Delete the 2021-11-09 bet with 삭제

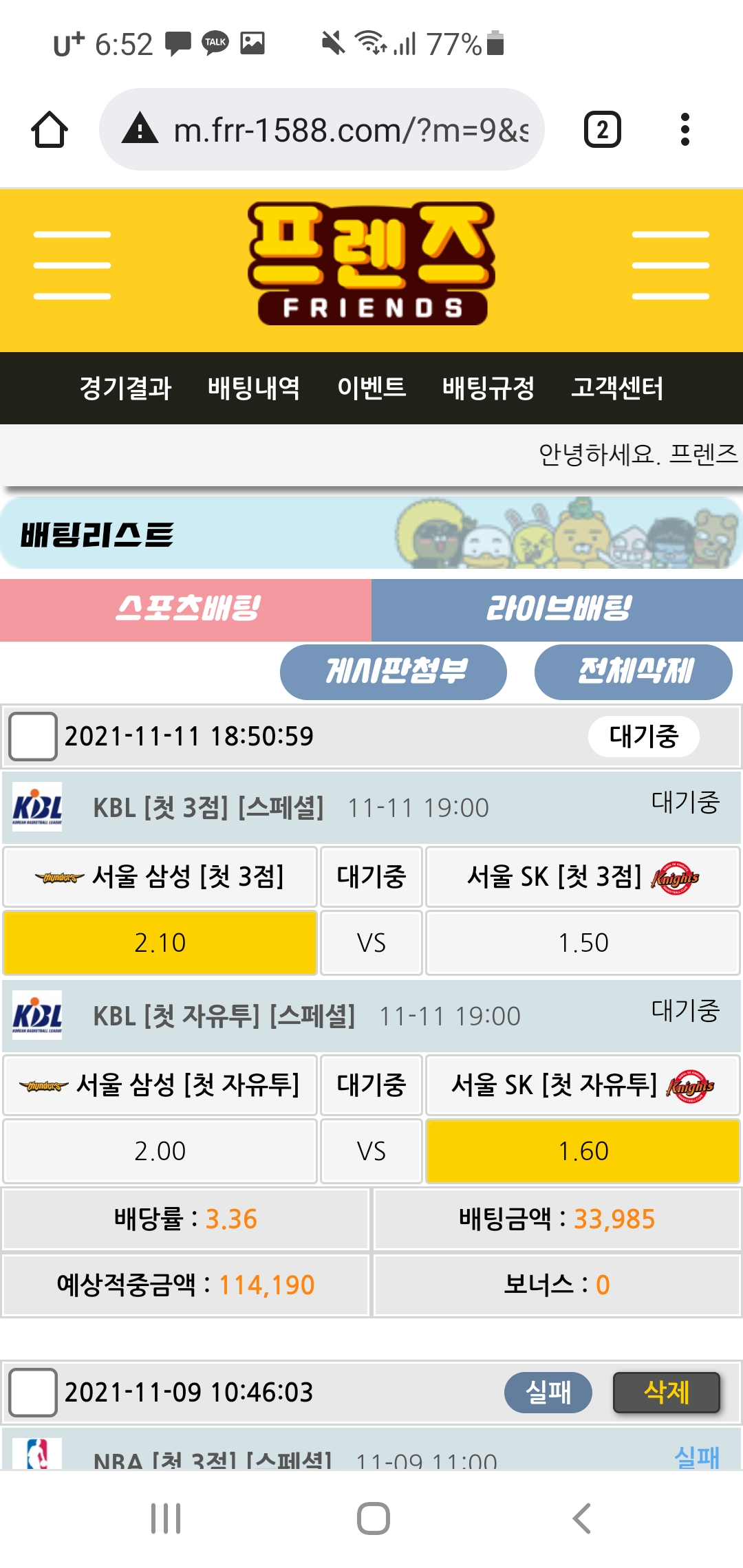[x=666, y=1393]
